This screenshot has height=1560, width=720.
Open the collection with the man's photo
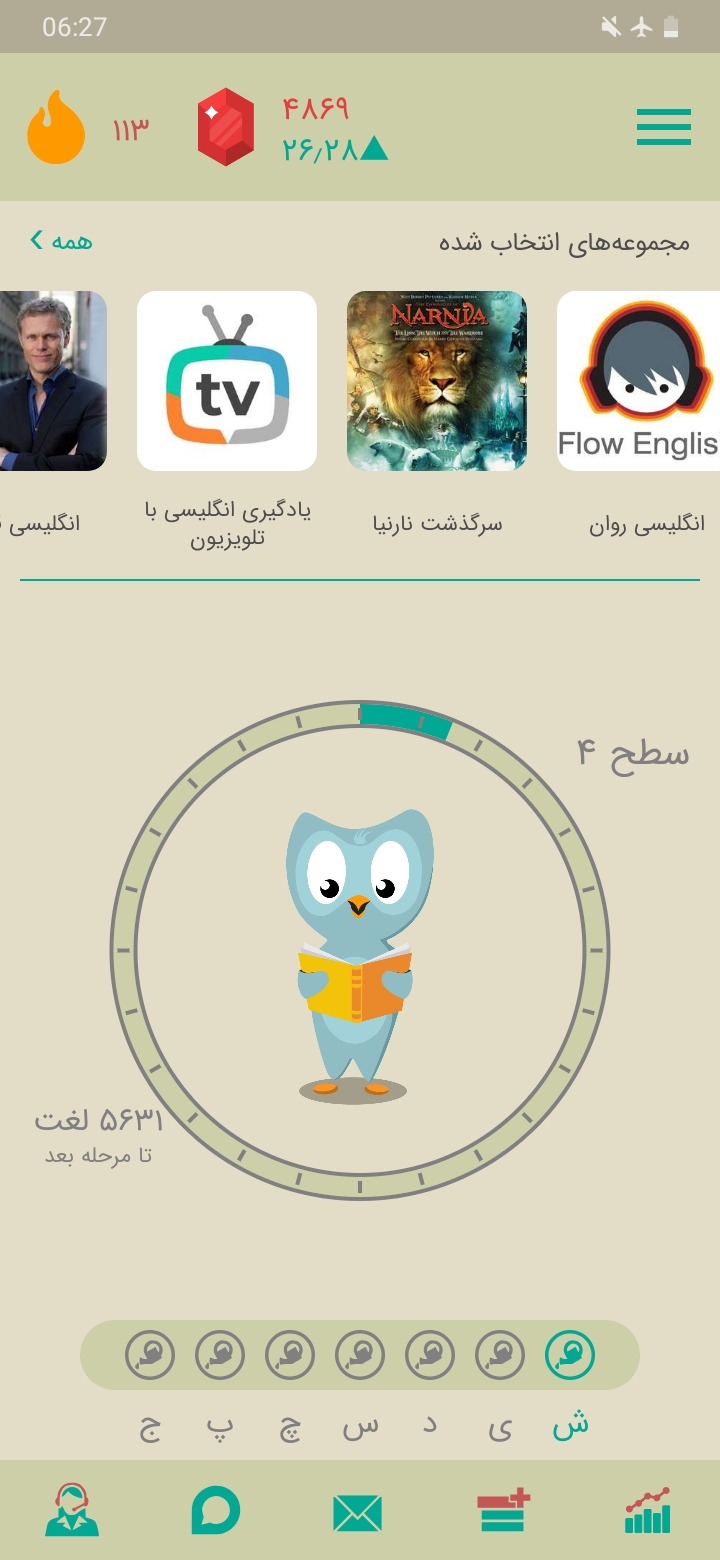[x=53, y=381]
